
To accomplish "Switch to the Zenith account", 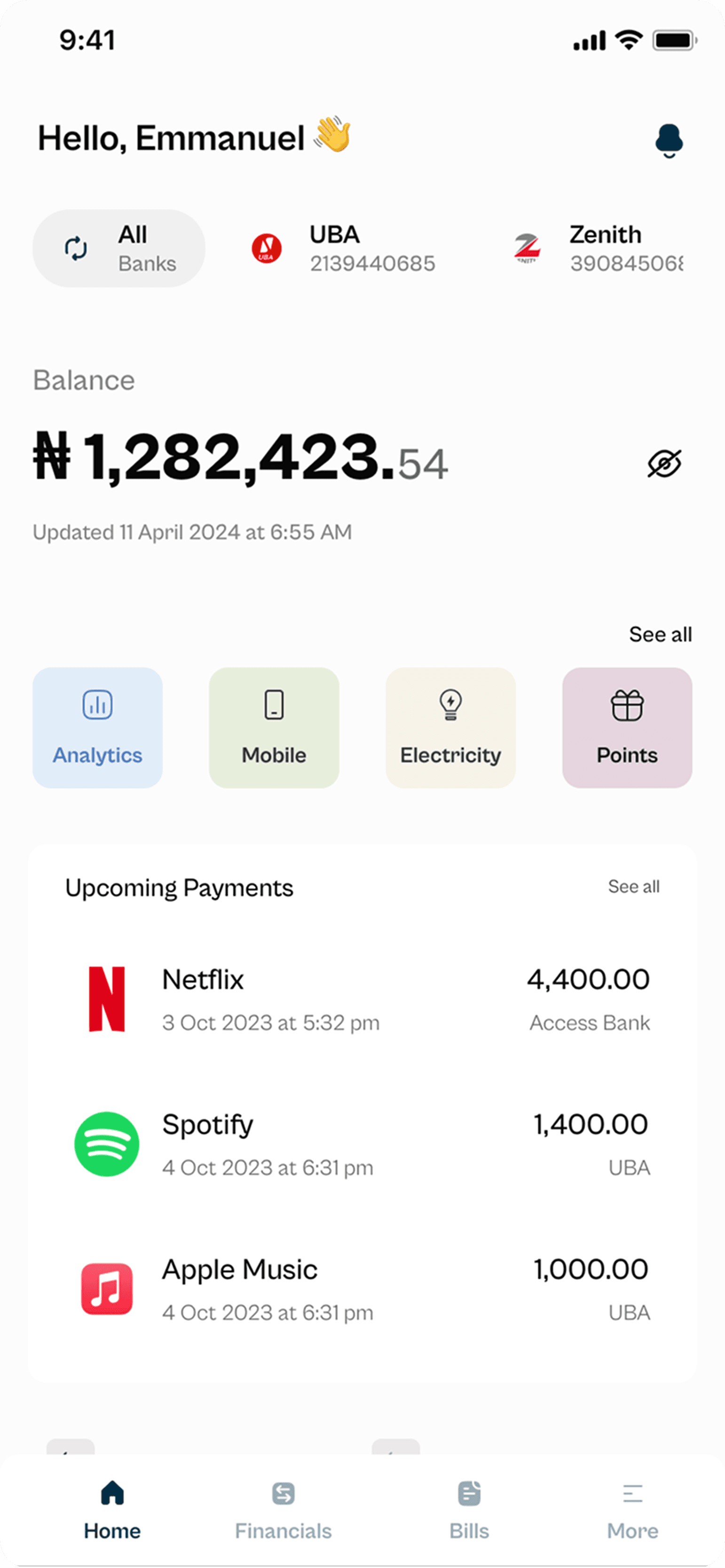I will click(599, 248).
